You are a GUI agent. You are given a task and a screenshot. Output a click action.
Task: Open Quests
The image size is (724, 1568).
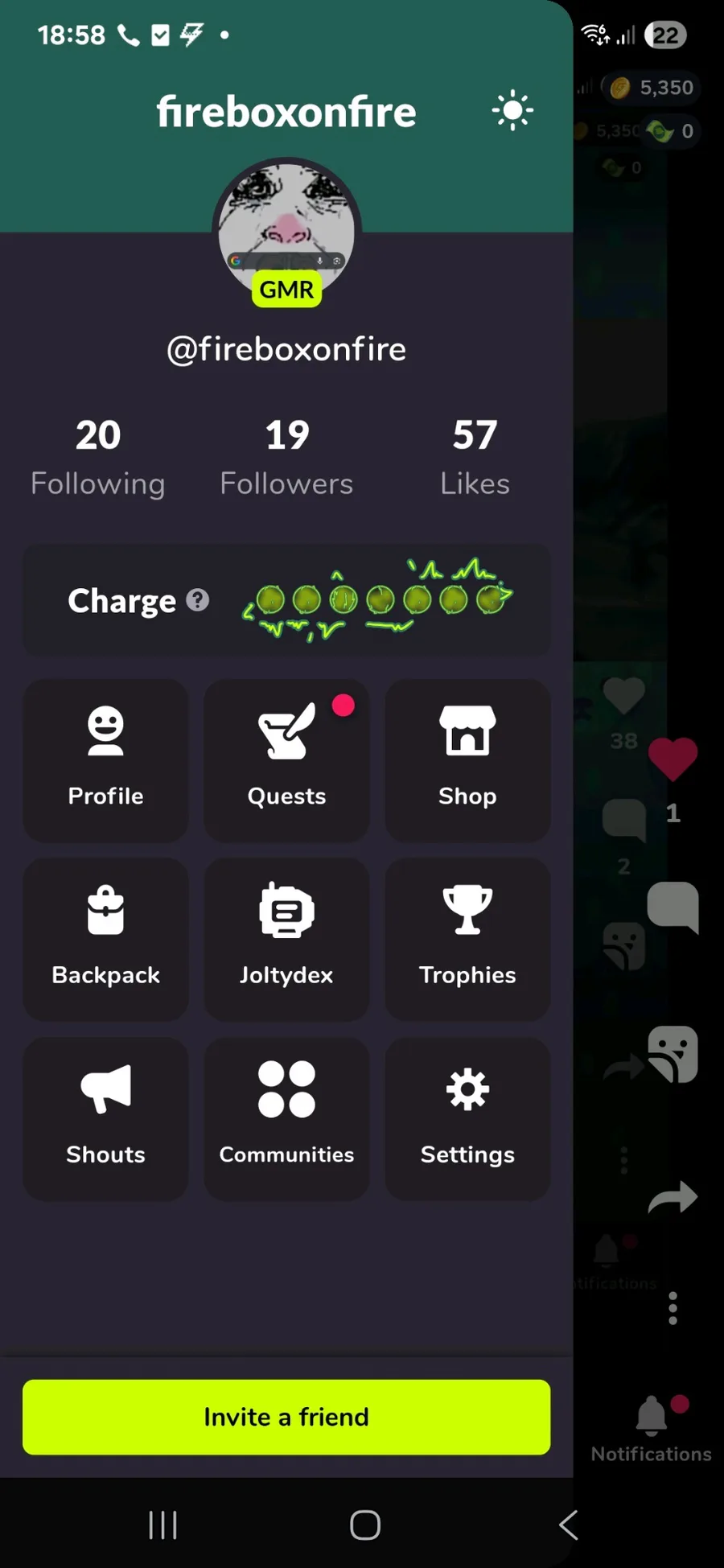[286, 760]
